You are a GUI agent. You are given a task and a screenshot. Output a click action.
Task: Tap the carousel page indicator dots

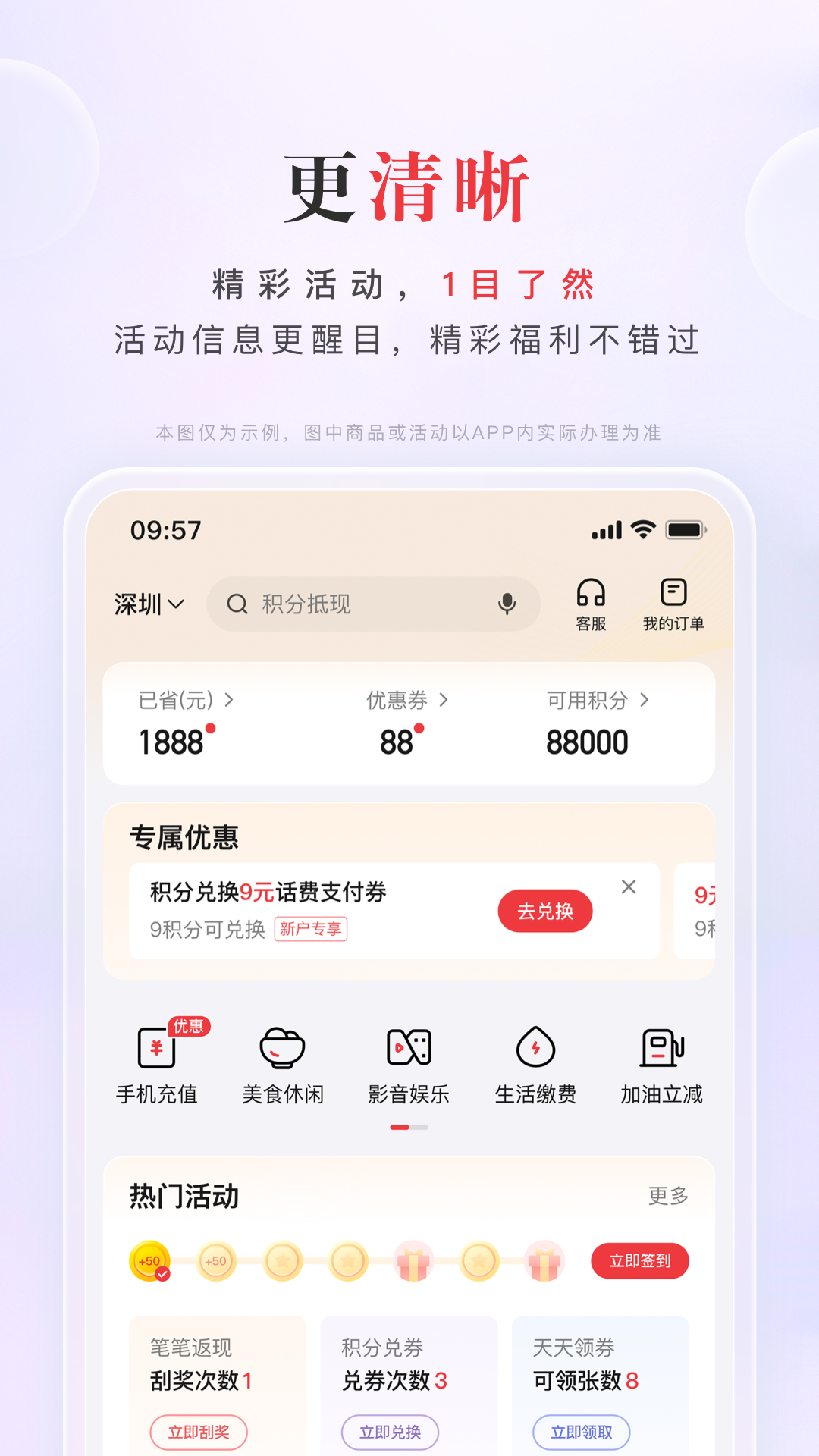(409, 1128)
